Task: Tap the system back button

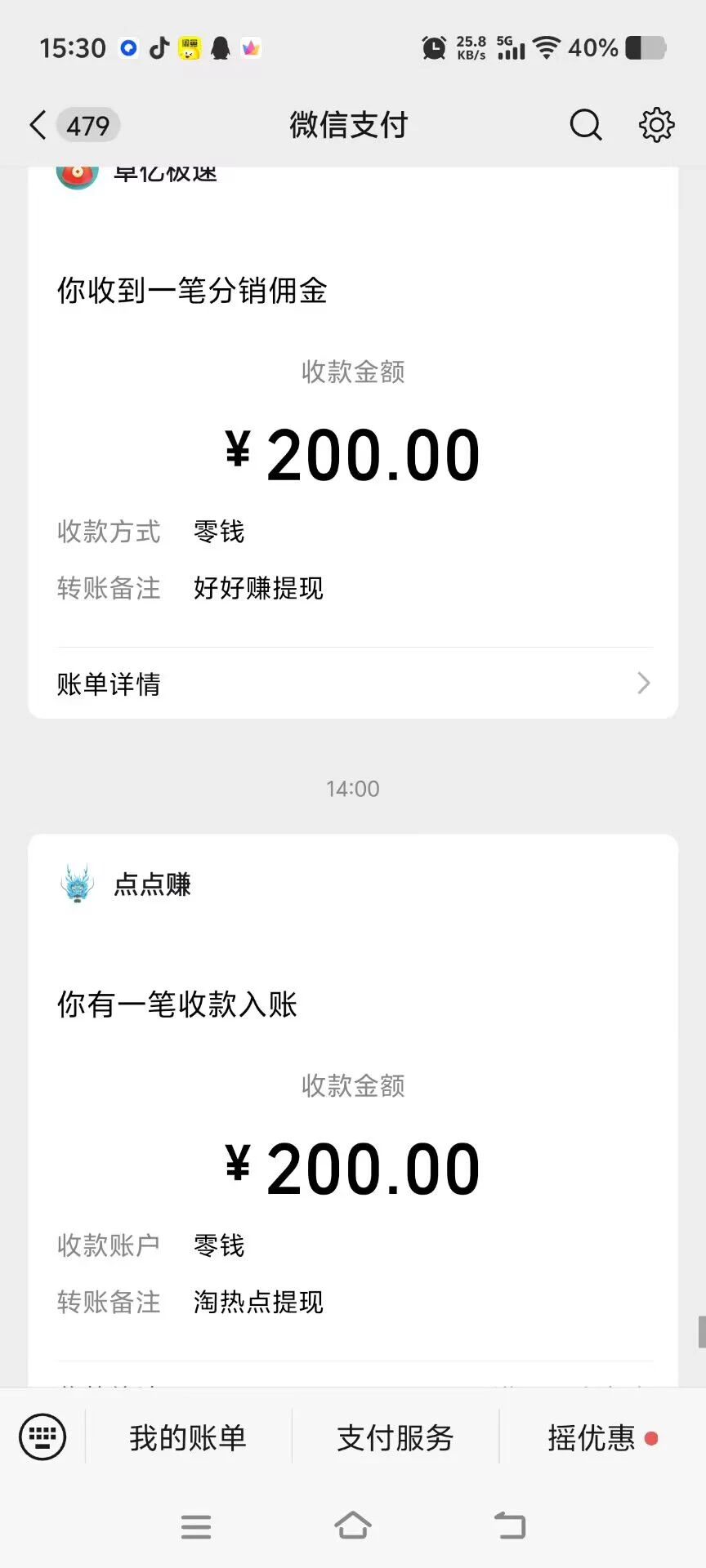Action: (x=510, y=1526)
